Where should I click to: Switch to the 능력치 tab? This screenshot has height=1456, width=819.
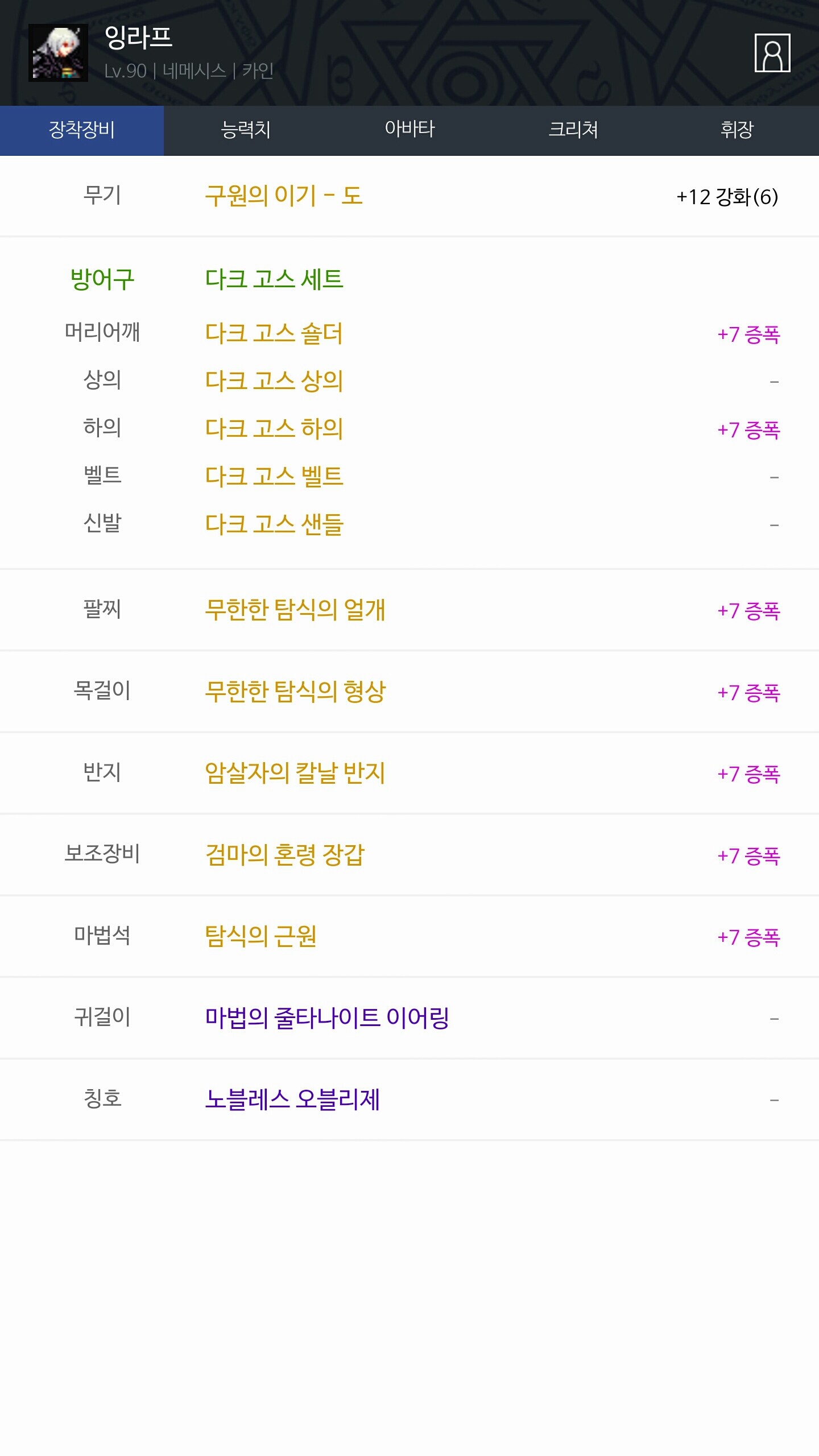[x=246, y=130]
